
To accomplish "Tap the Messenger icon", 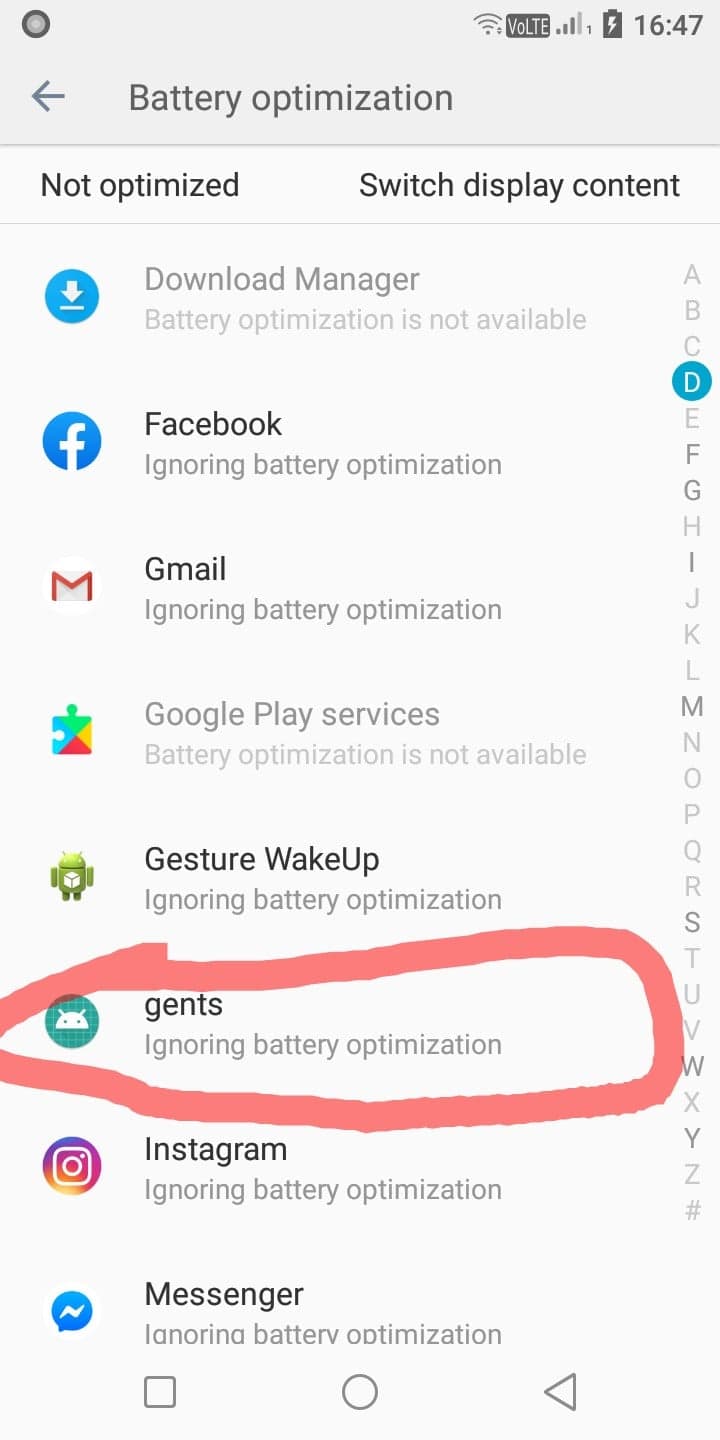I will tap(71, 1310).
